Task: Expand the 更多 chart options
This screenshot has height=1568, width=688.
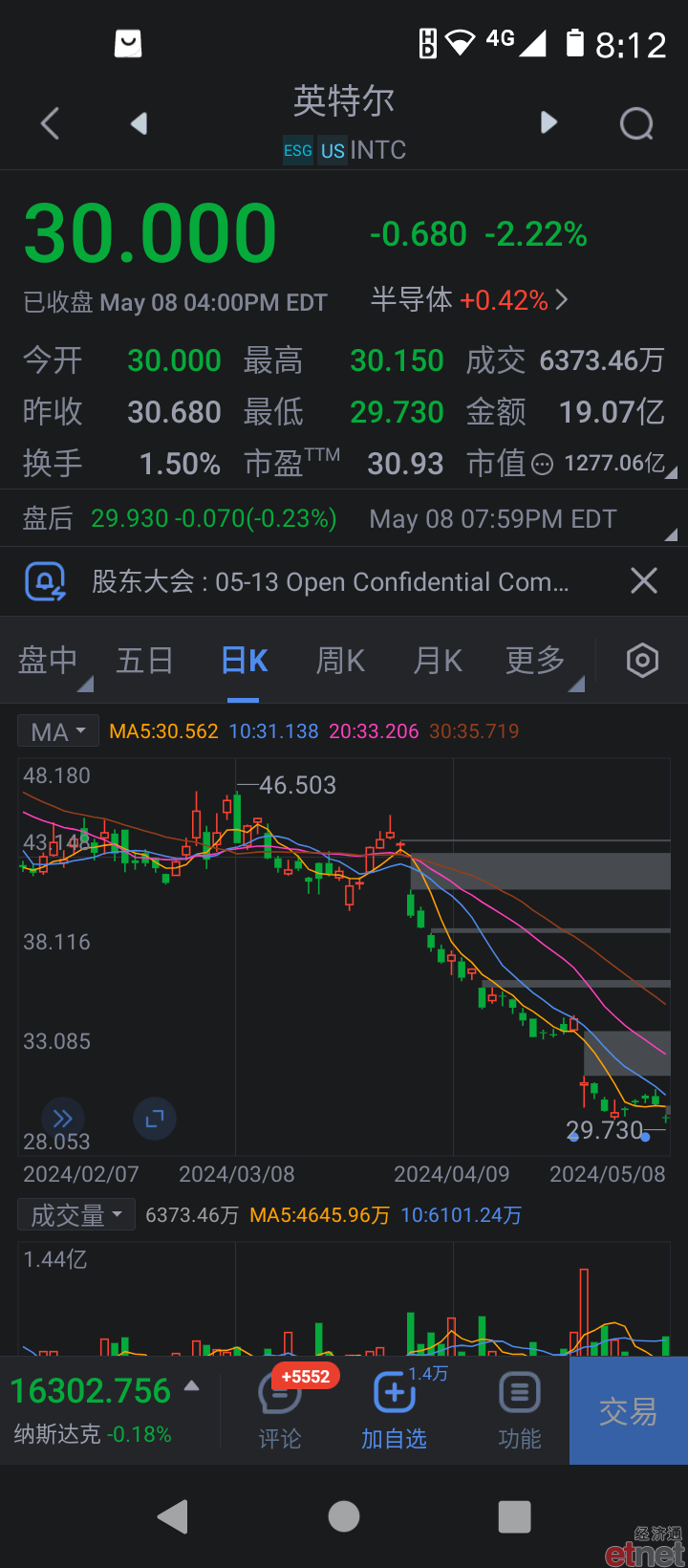Action: [536, 660]
